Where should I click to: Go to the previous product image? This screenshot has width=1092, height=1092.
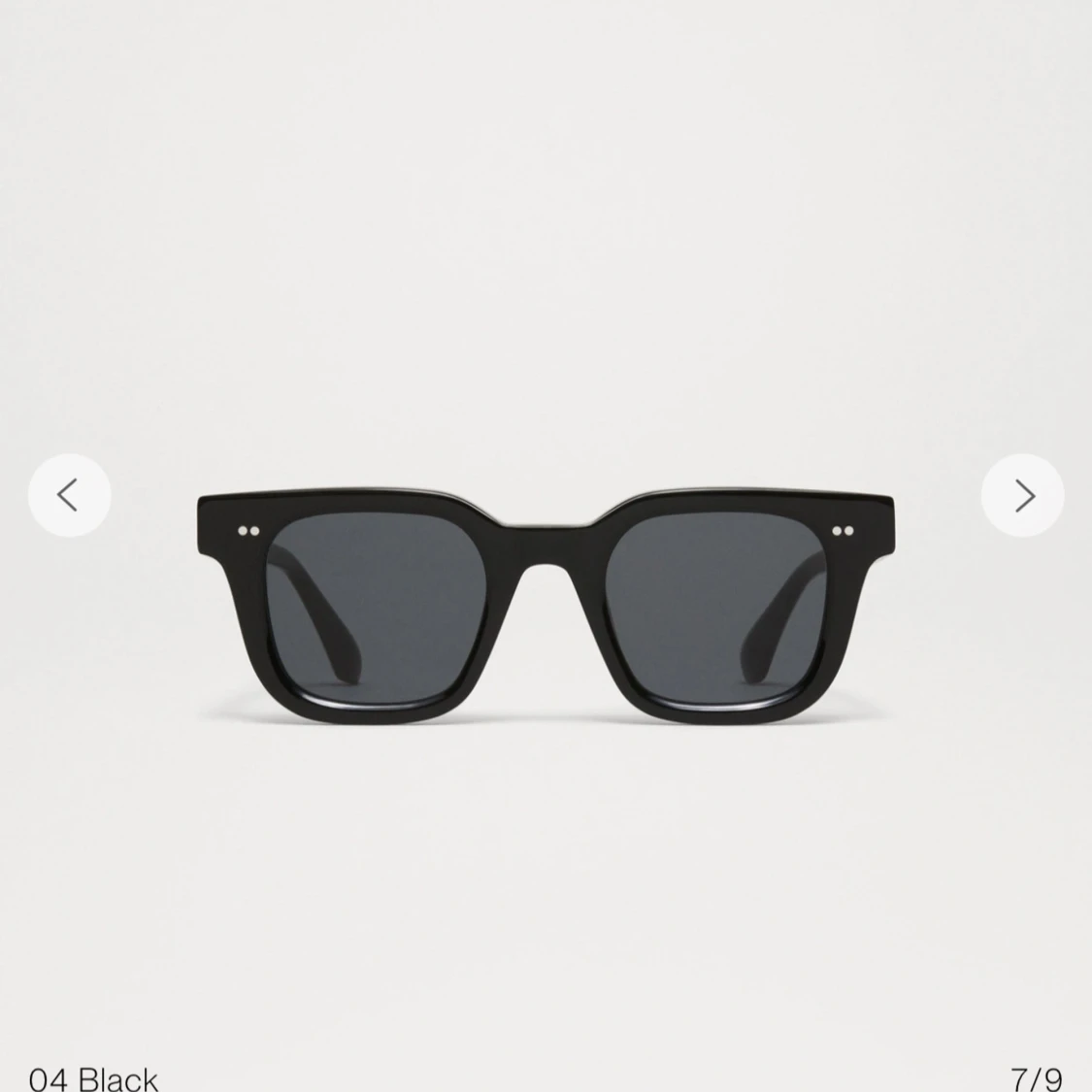[69, 495]
